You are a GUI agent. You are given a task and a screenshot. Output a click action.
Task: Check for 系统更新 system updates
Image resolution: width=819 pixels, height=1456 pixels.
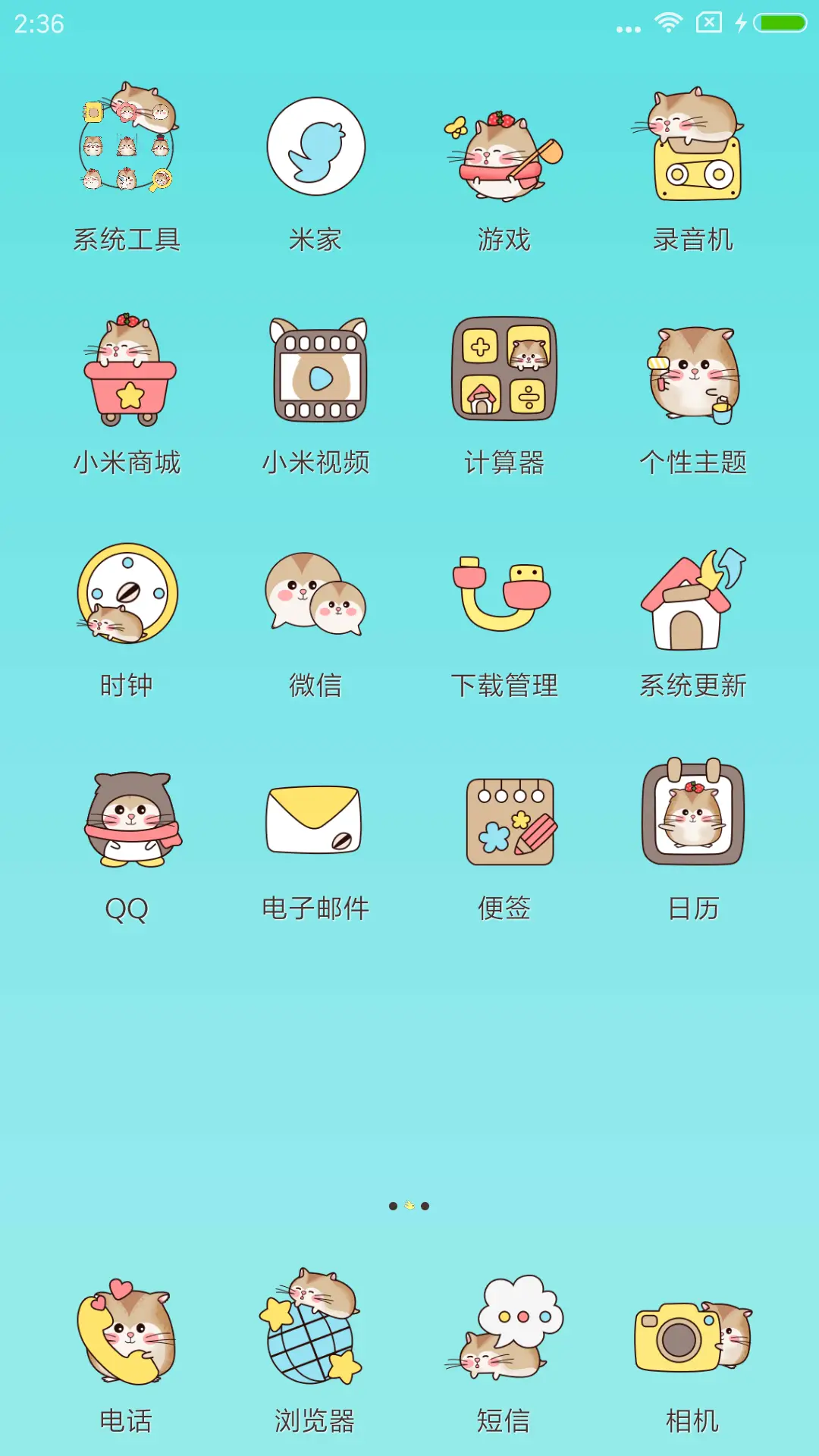pyautogui.click(x=692, y=595)
